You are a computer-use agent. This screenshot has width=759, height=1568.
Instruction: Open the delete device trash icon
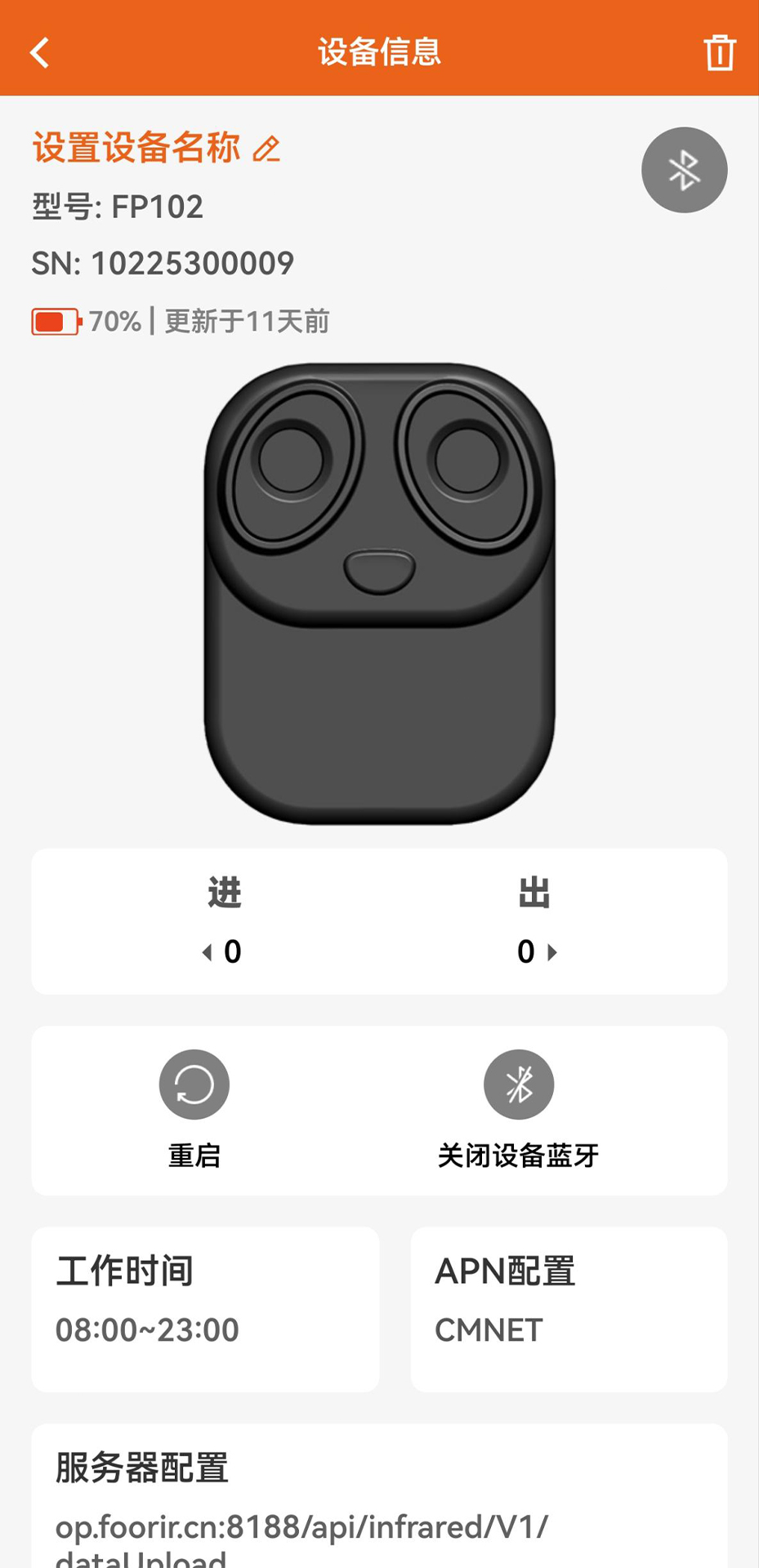720,51
